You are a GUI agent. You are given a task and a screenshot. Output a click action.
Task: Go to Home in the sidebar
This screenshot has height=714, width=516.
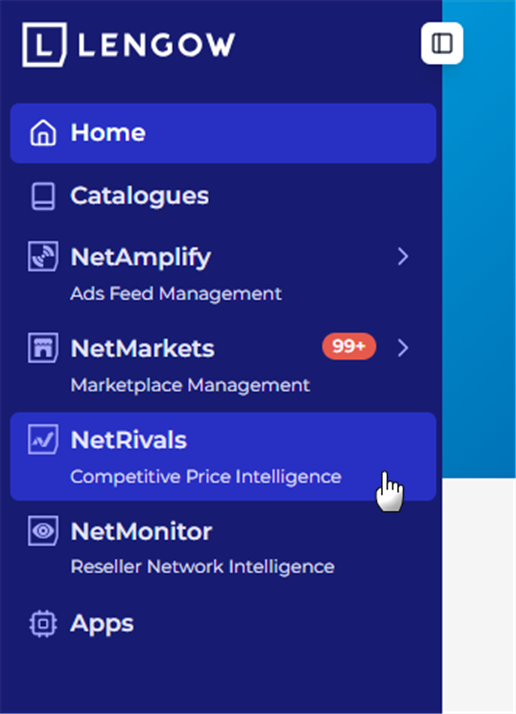coord(223,133)
